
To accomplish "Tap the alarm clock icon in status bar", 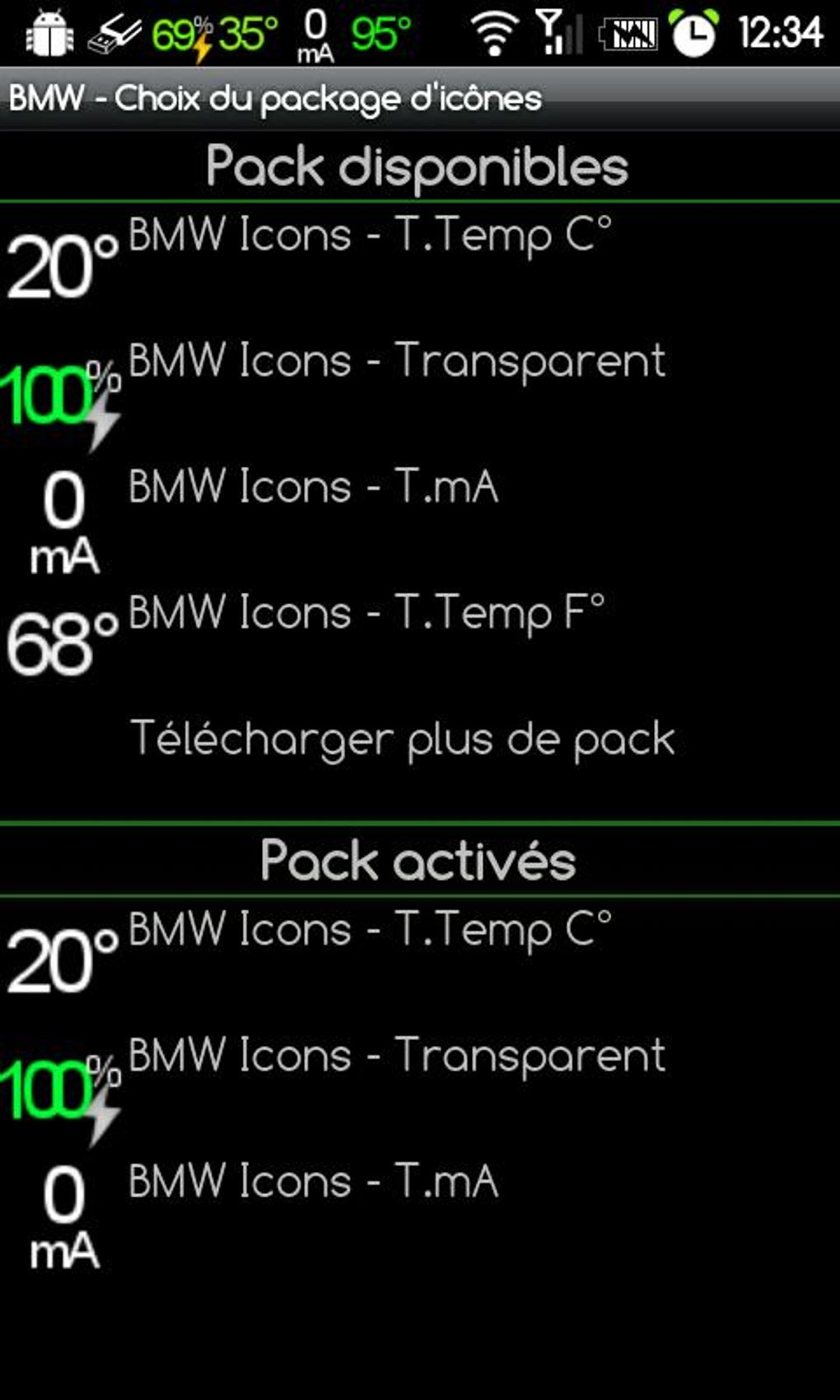I will pyautogui.click(x=696, y=33).
